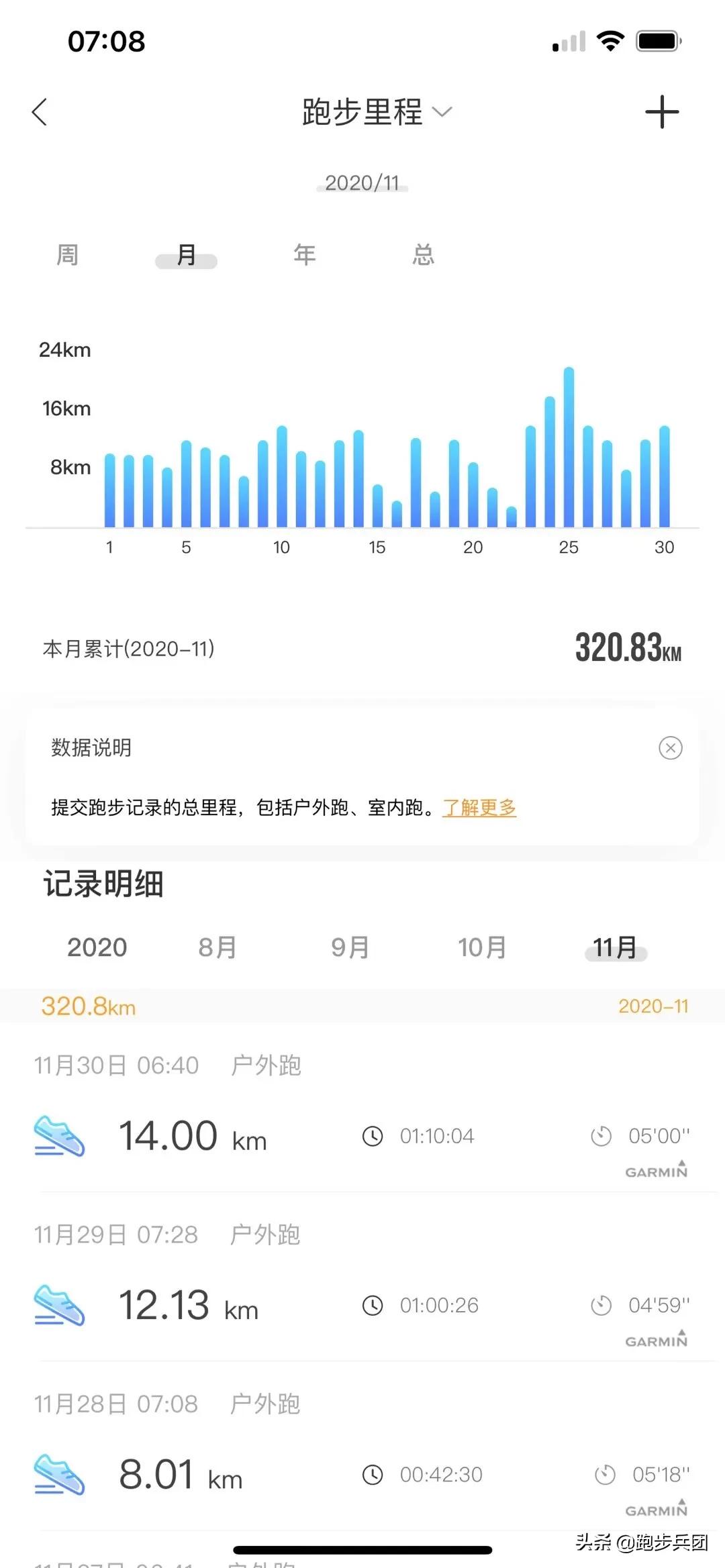Switch to the 10月 tab
Image resolution: width=725 pixels, height=1568 pixels.
(x=482, y=947)
